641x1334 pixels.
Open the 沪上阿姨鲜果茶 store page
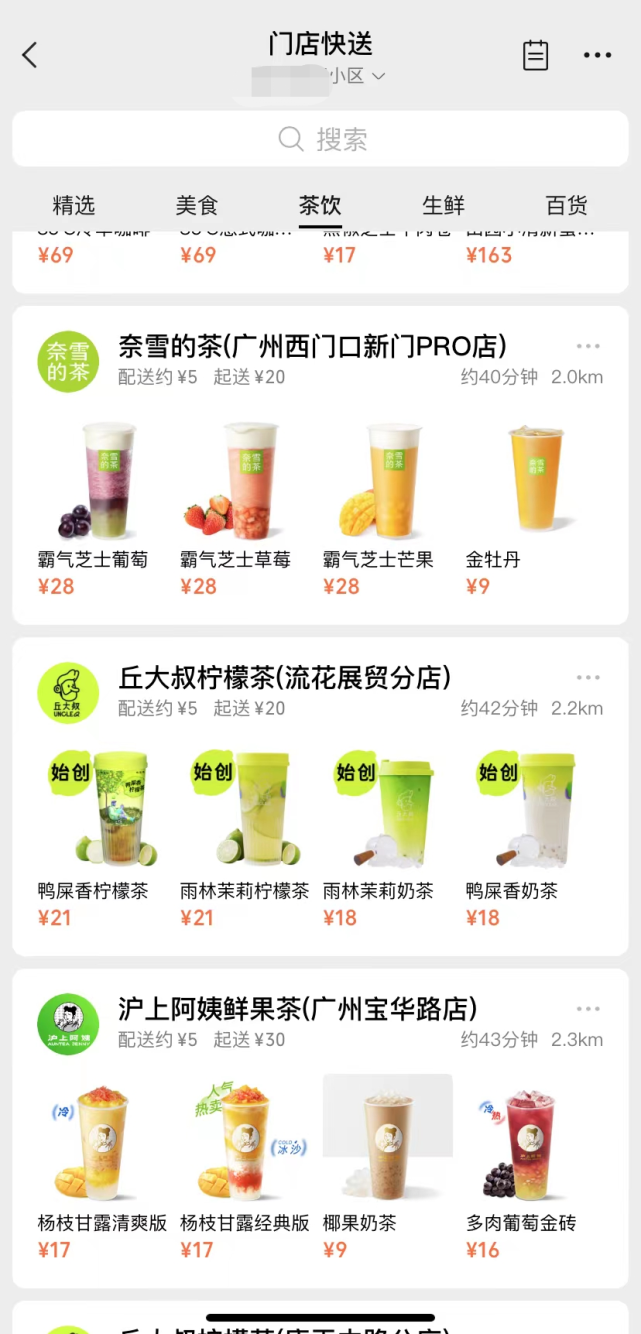297,1009
